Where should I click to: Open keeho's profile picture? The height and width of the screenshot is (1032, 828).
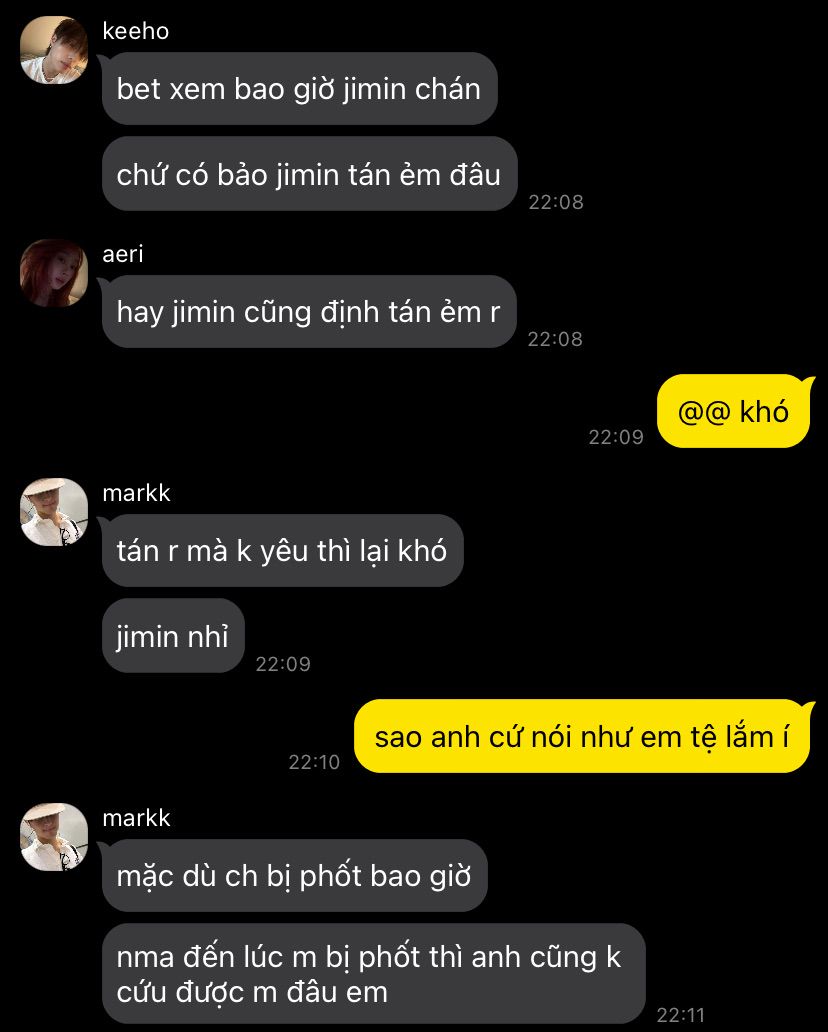(x=54, y=50)
